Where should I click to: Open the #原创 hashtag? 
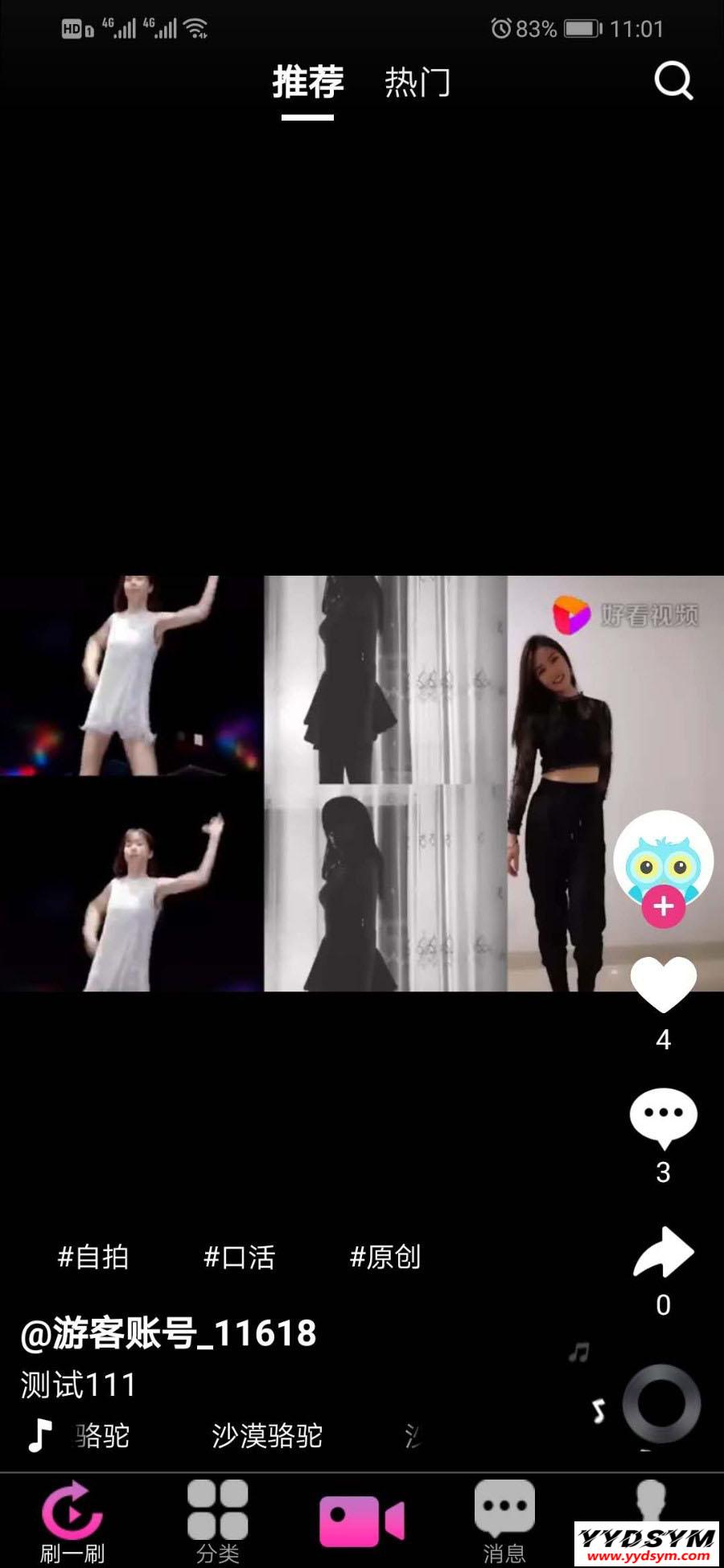pos(385,1257)
